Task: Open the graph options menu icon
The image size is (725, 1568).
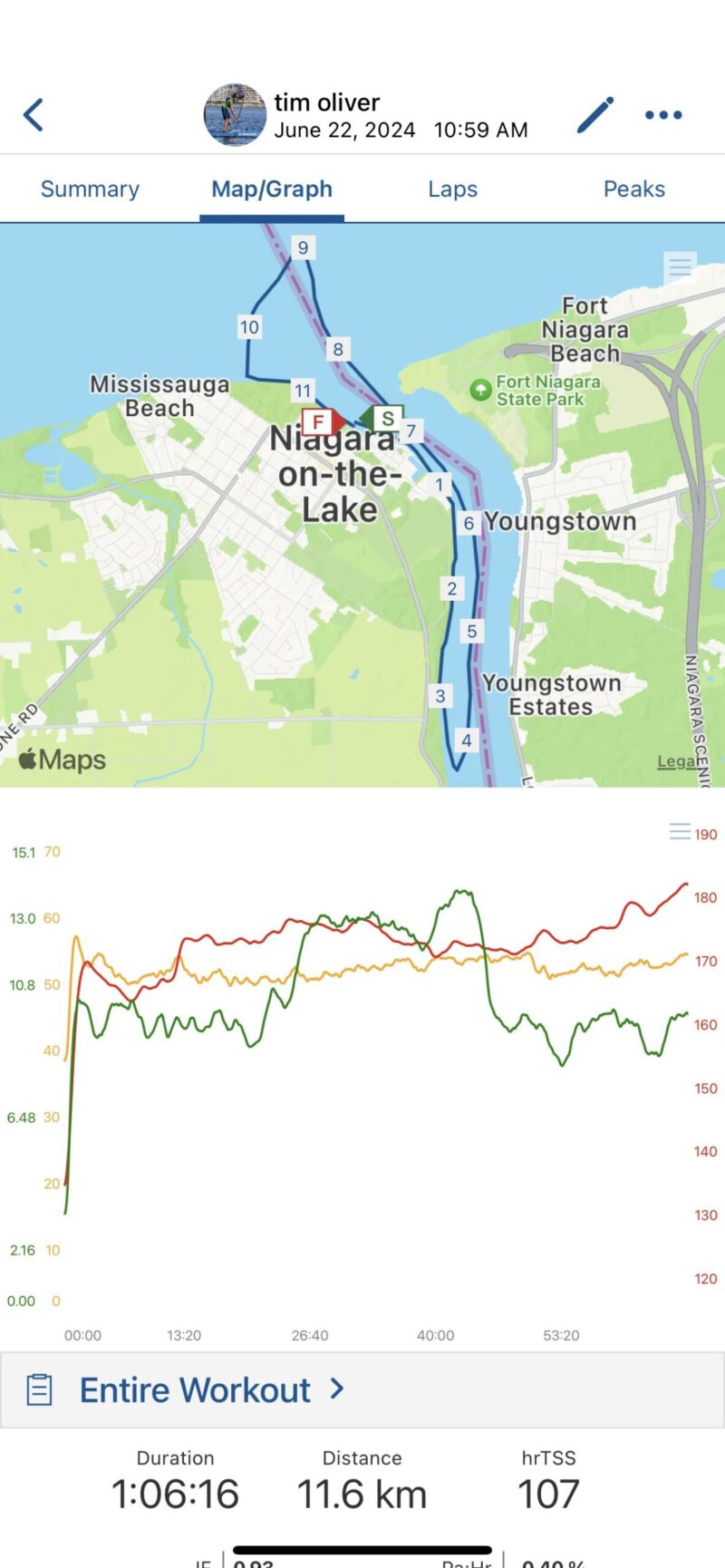Action: point(680,831)
